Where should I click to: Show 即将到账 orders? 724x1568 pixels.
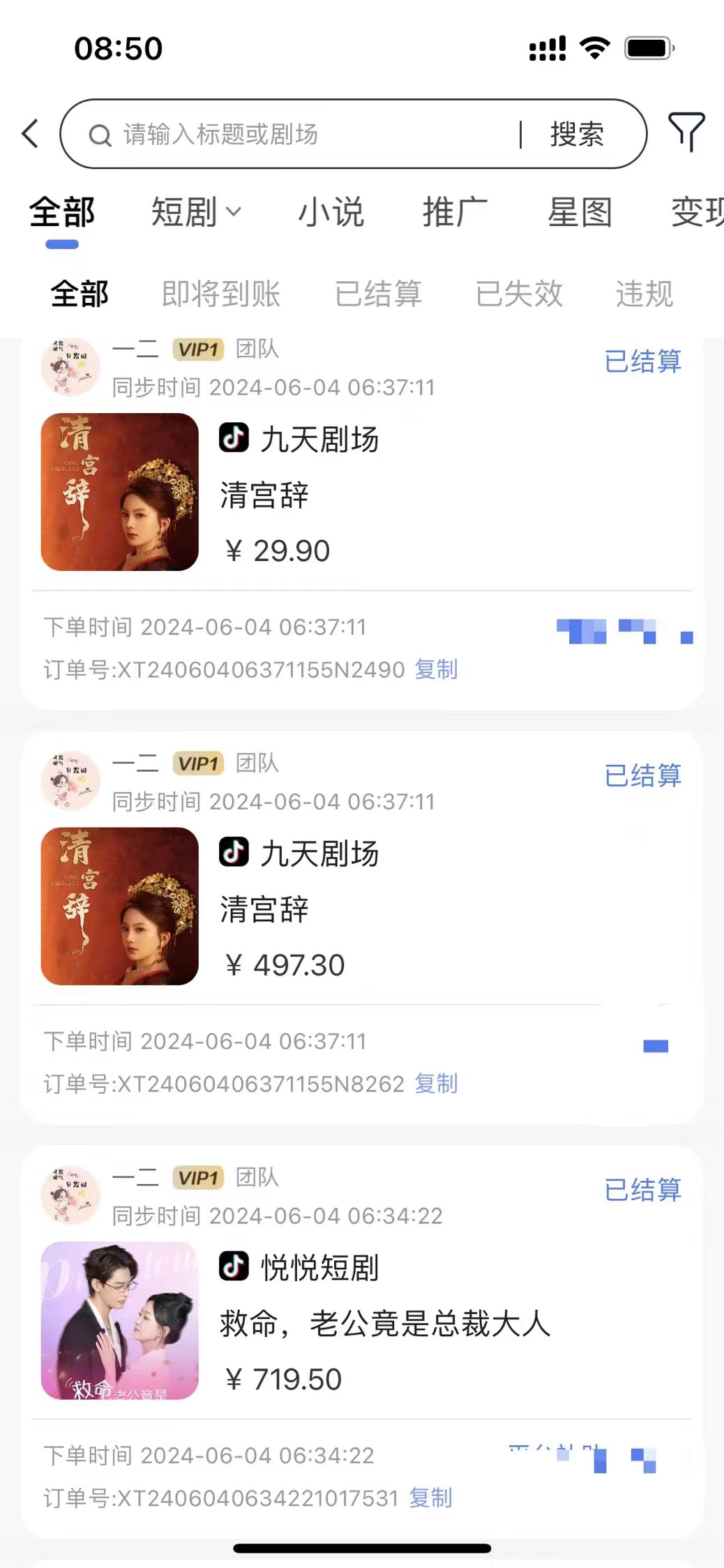tap(220, 294)
